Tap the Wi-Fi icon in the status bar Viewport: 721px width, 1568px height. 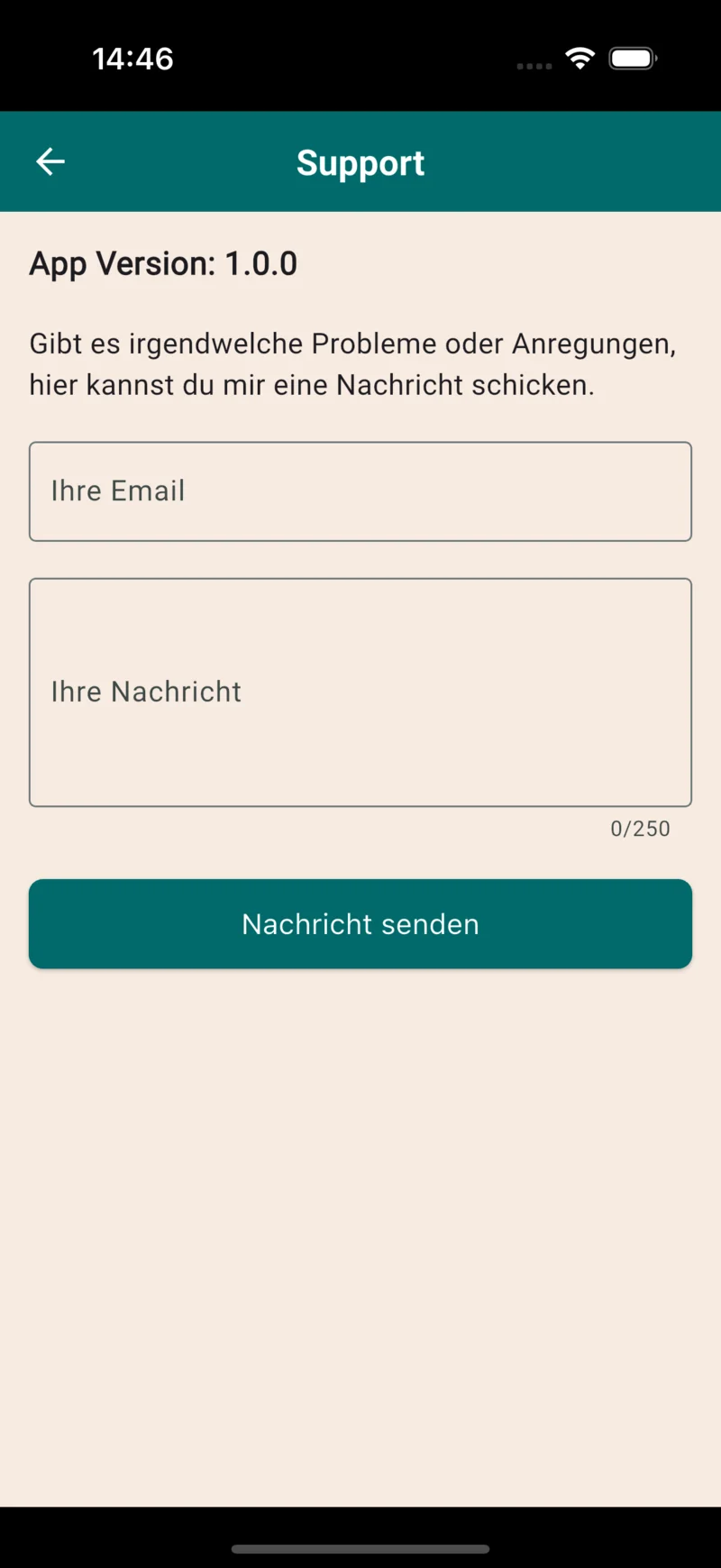(x=580, y=57)
